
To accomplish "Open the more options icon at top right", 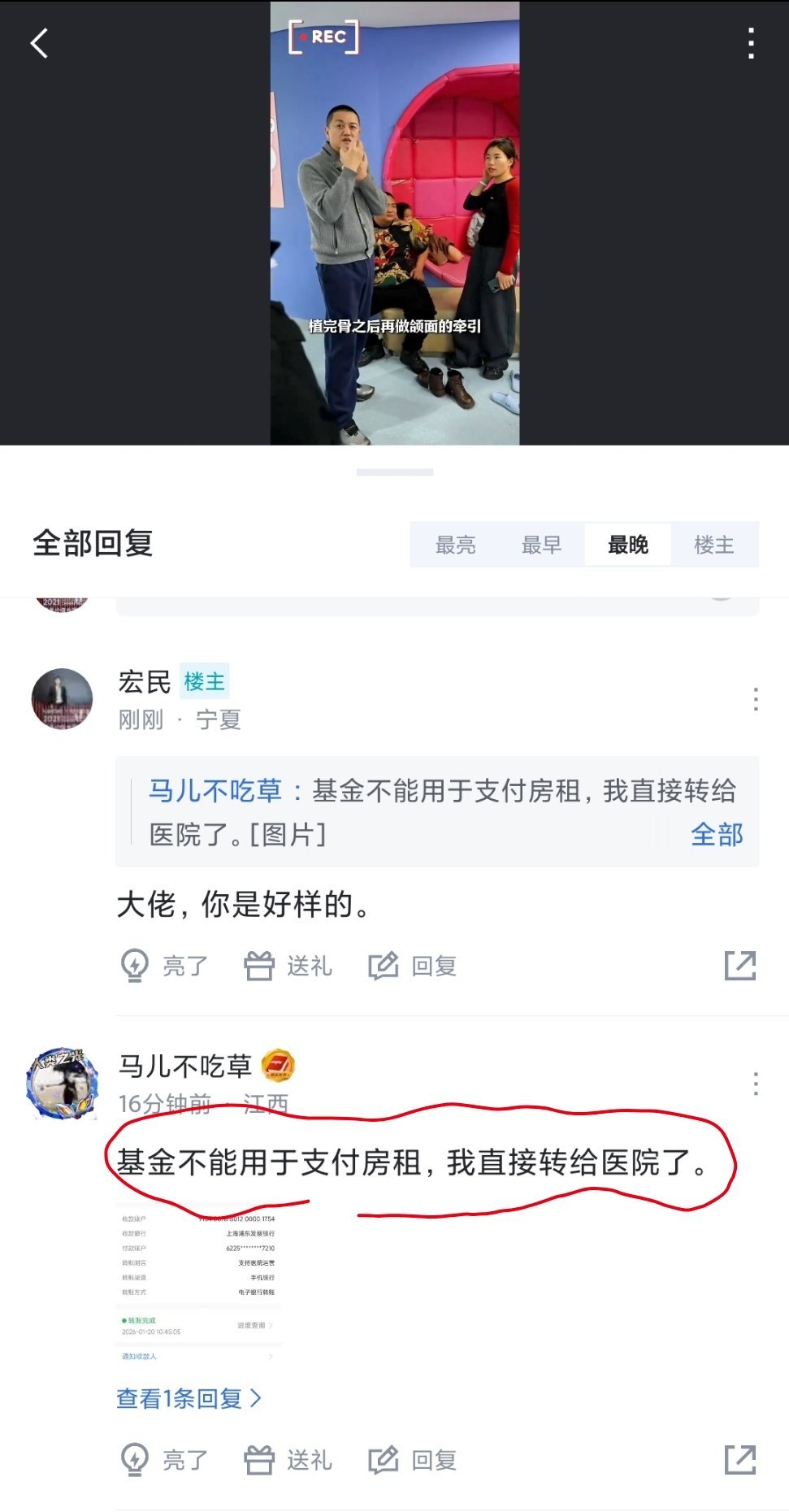I will click(752, 45).
